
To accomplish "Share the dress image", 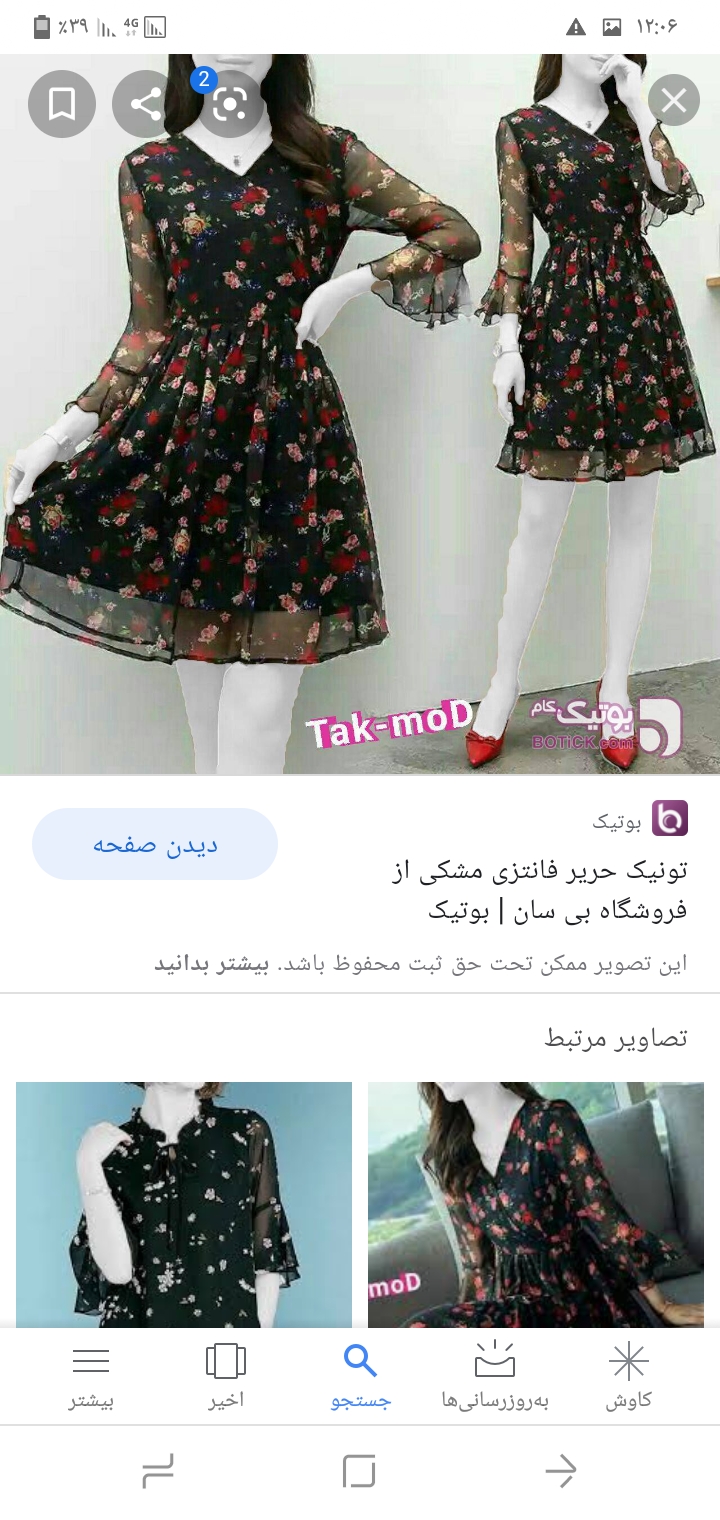I will 146,104.
